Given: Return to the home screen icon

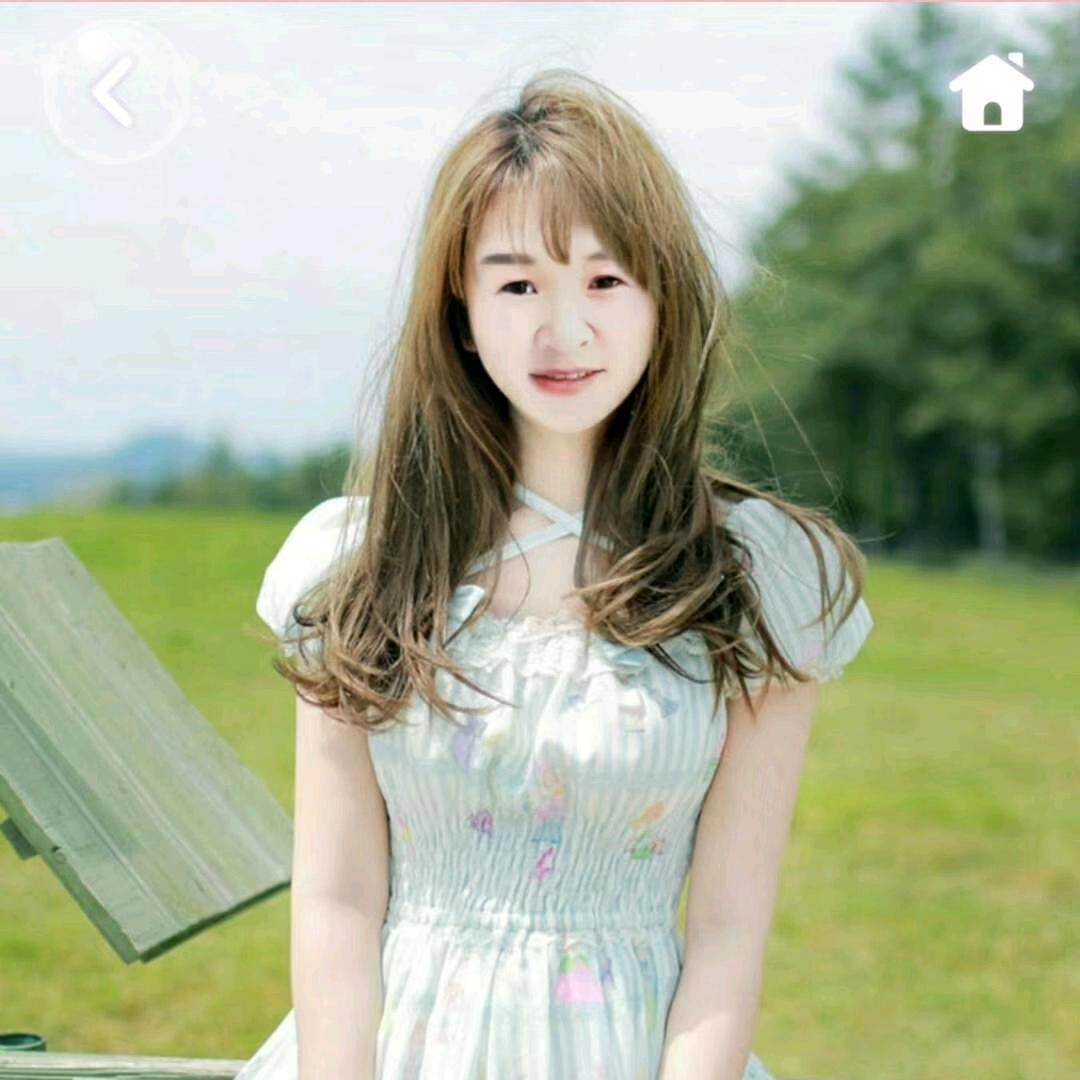Looking at the screenshot, I should click(991, 93).
